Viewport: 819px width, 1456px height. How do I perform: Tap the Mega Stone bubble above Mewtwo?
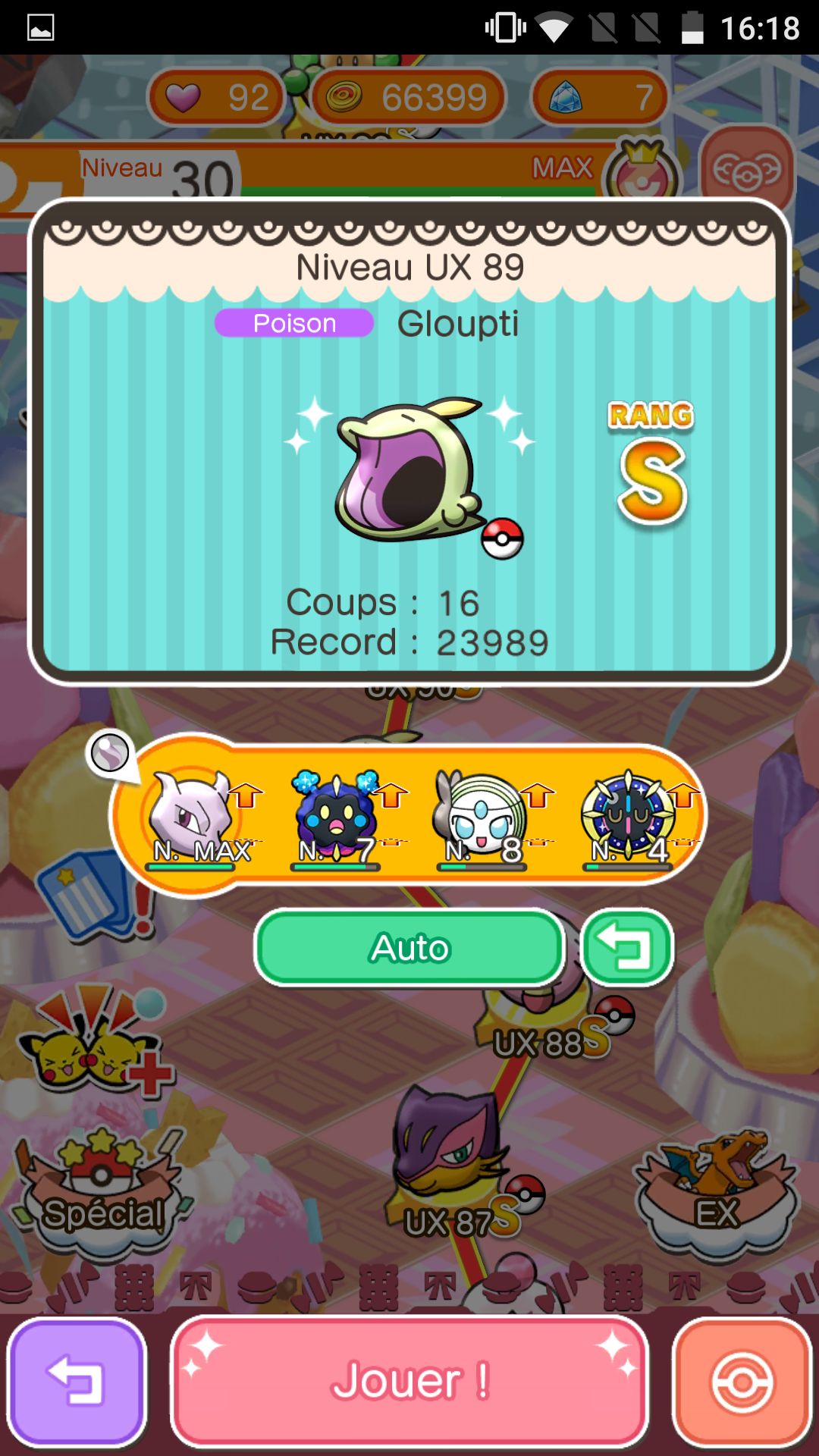[x=110, y=753]
